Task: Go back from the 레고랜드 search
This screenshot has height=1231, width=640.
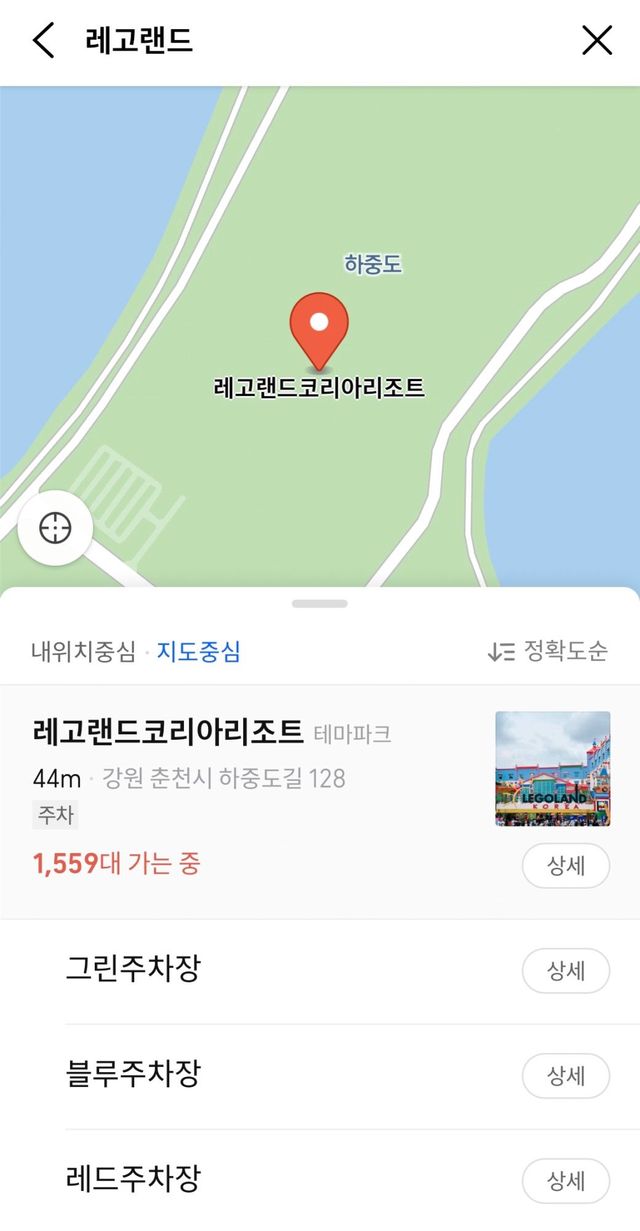Action: [43, 41]
